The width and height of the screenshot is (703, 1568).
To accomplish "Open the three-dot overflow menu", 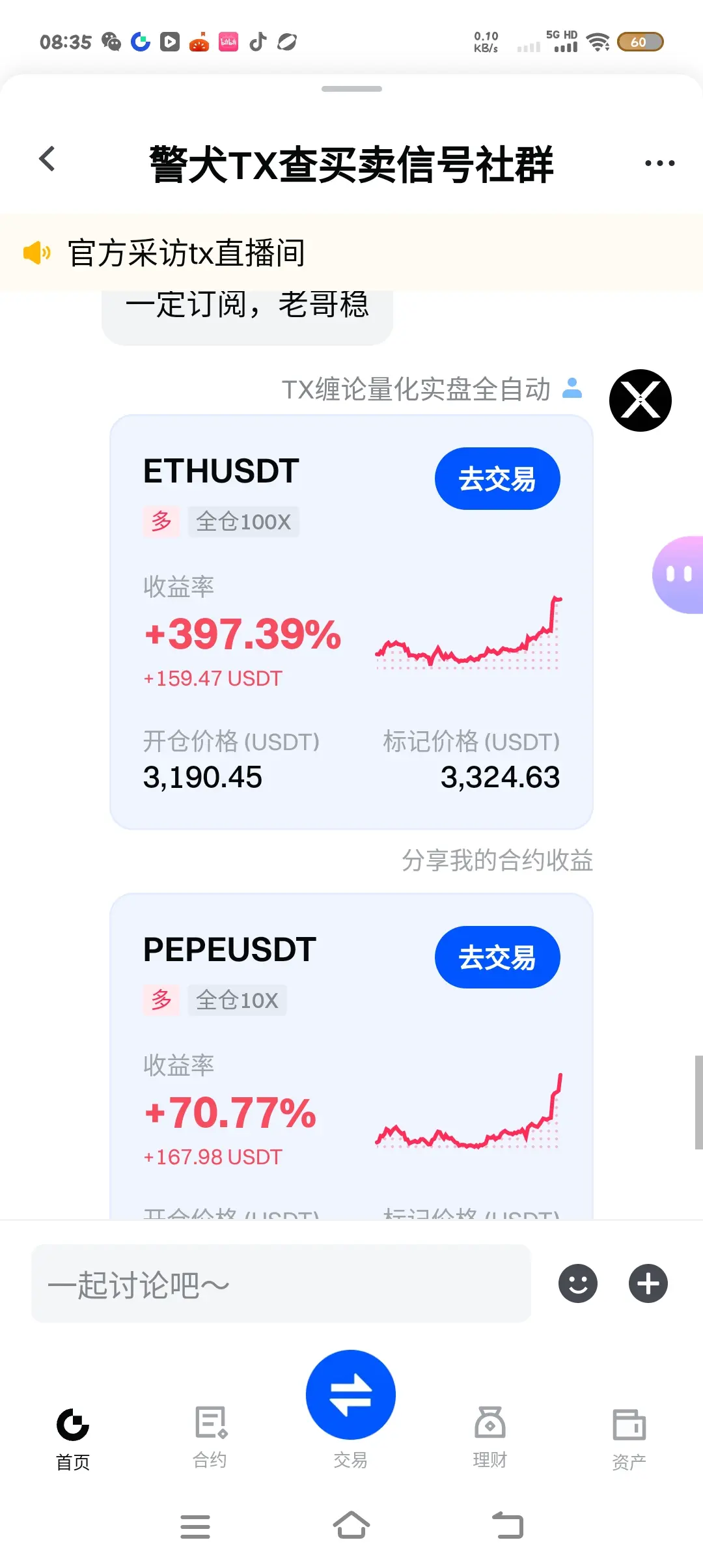I will pos(659,163).
